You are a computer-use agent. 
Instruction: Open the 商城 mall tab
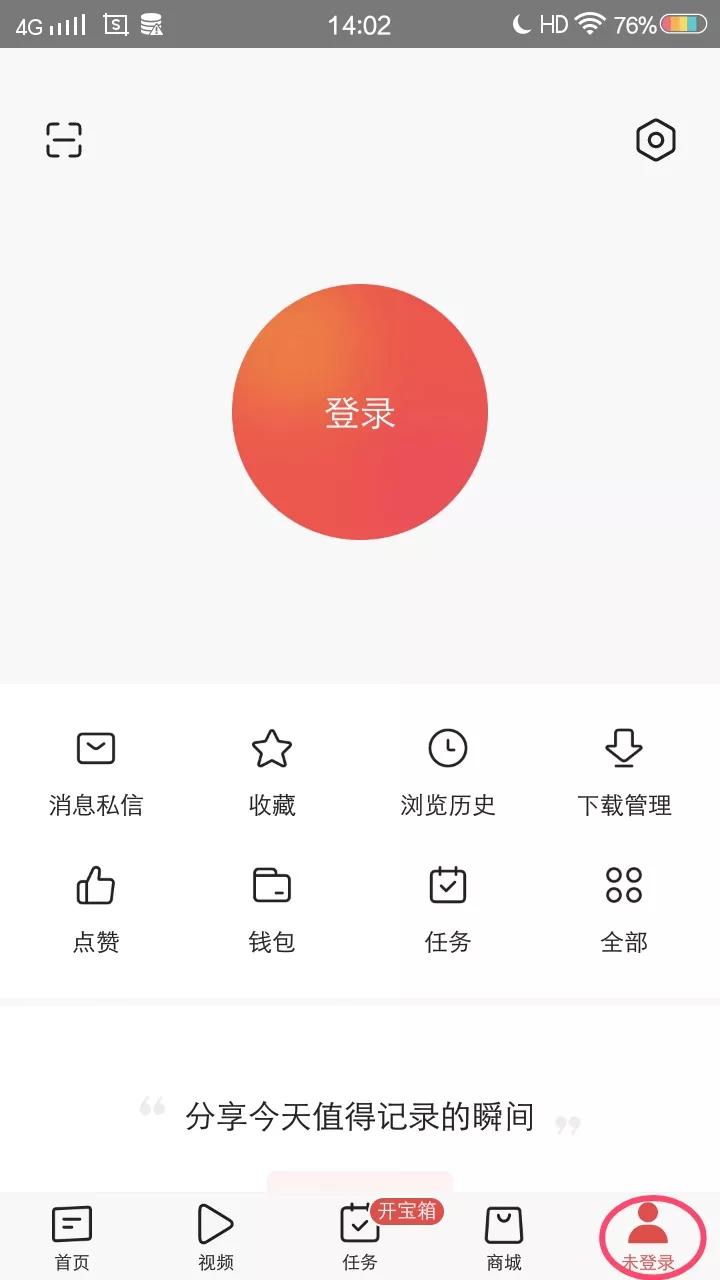tap(502, 1235)
